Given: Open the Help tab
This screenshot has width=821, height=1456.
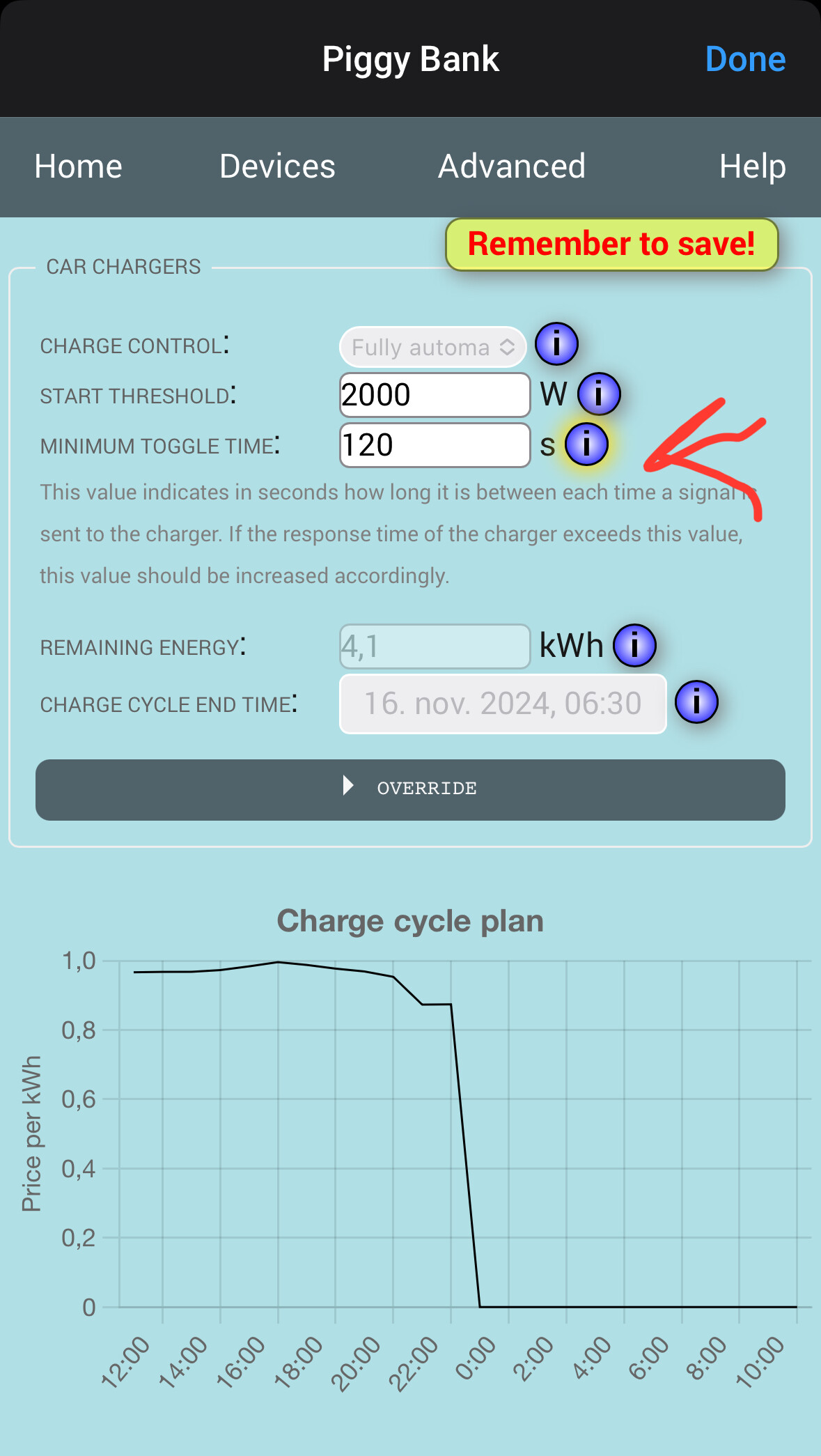Looking at the screenshot, I should [752, 166].
